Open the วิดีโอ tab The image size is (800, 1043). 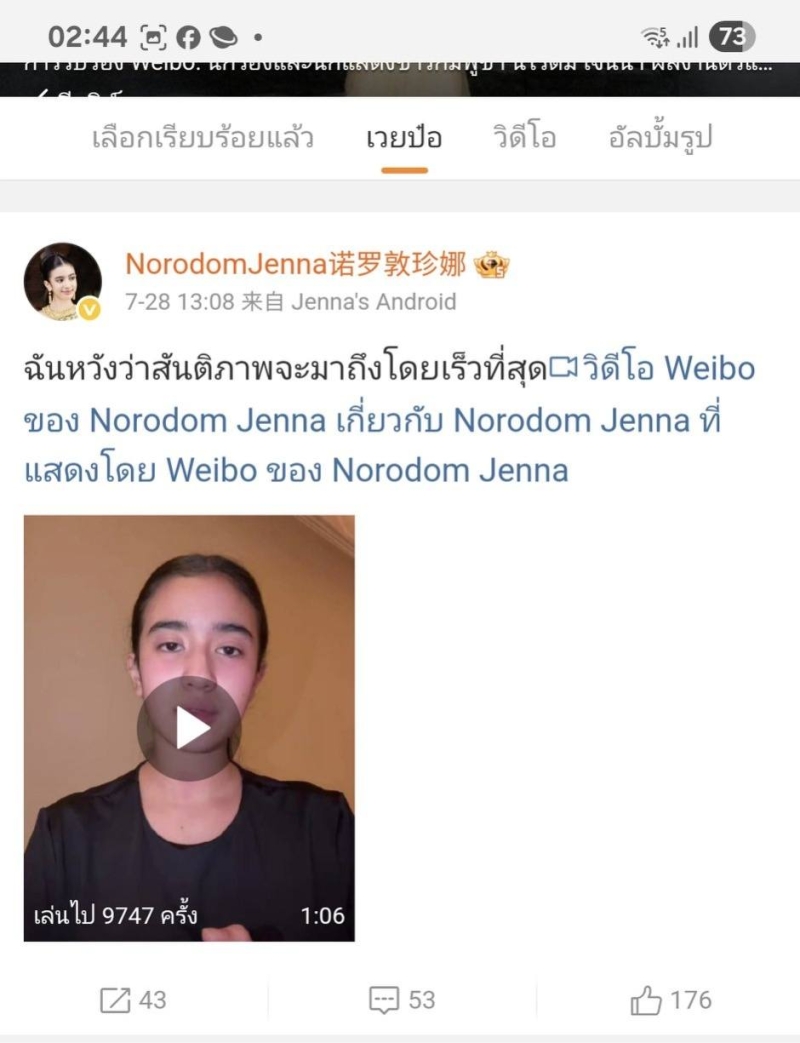click(524, 138)
